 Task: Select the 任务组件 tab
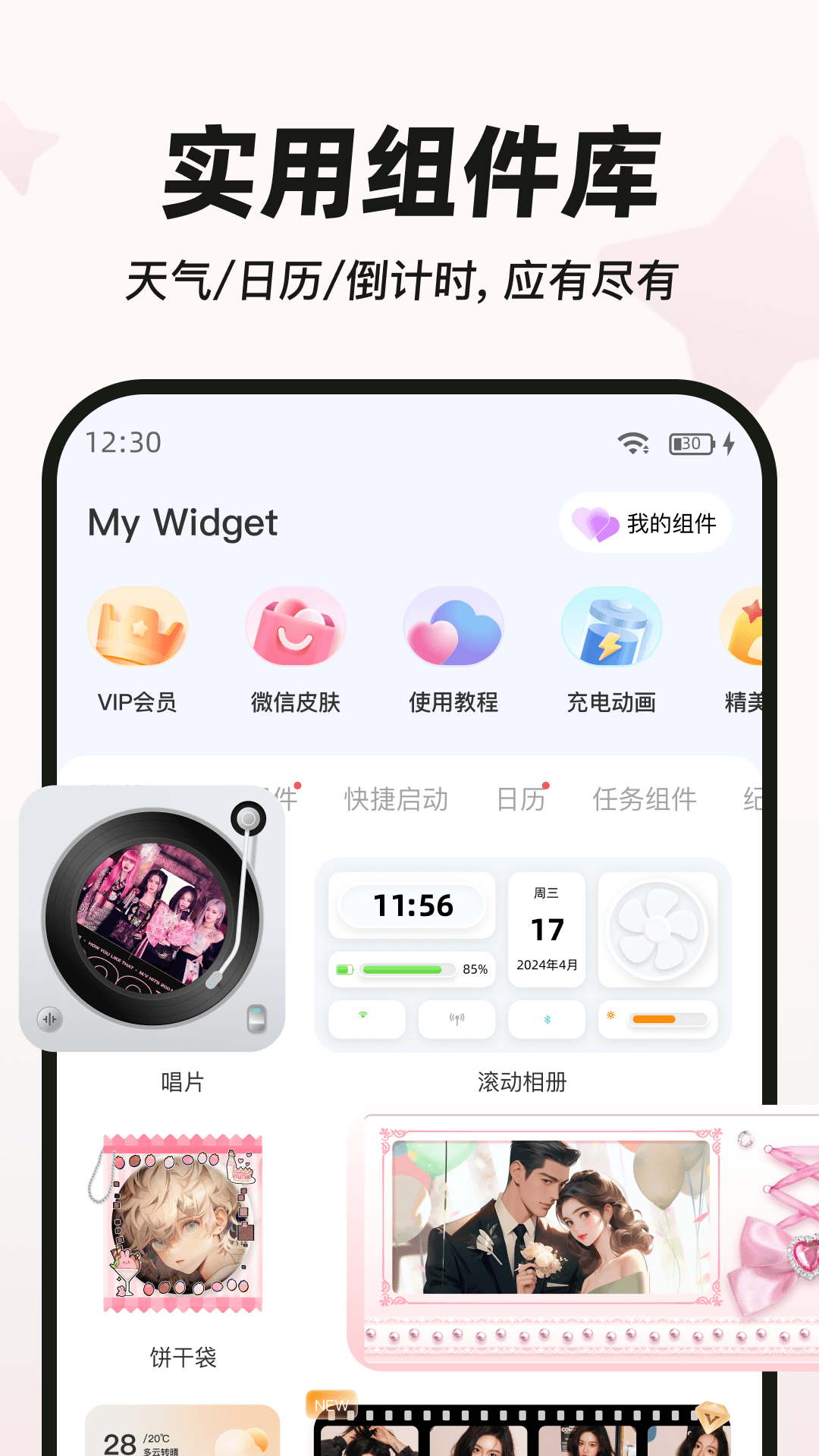645,798
